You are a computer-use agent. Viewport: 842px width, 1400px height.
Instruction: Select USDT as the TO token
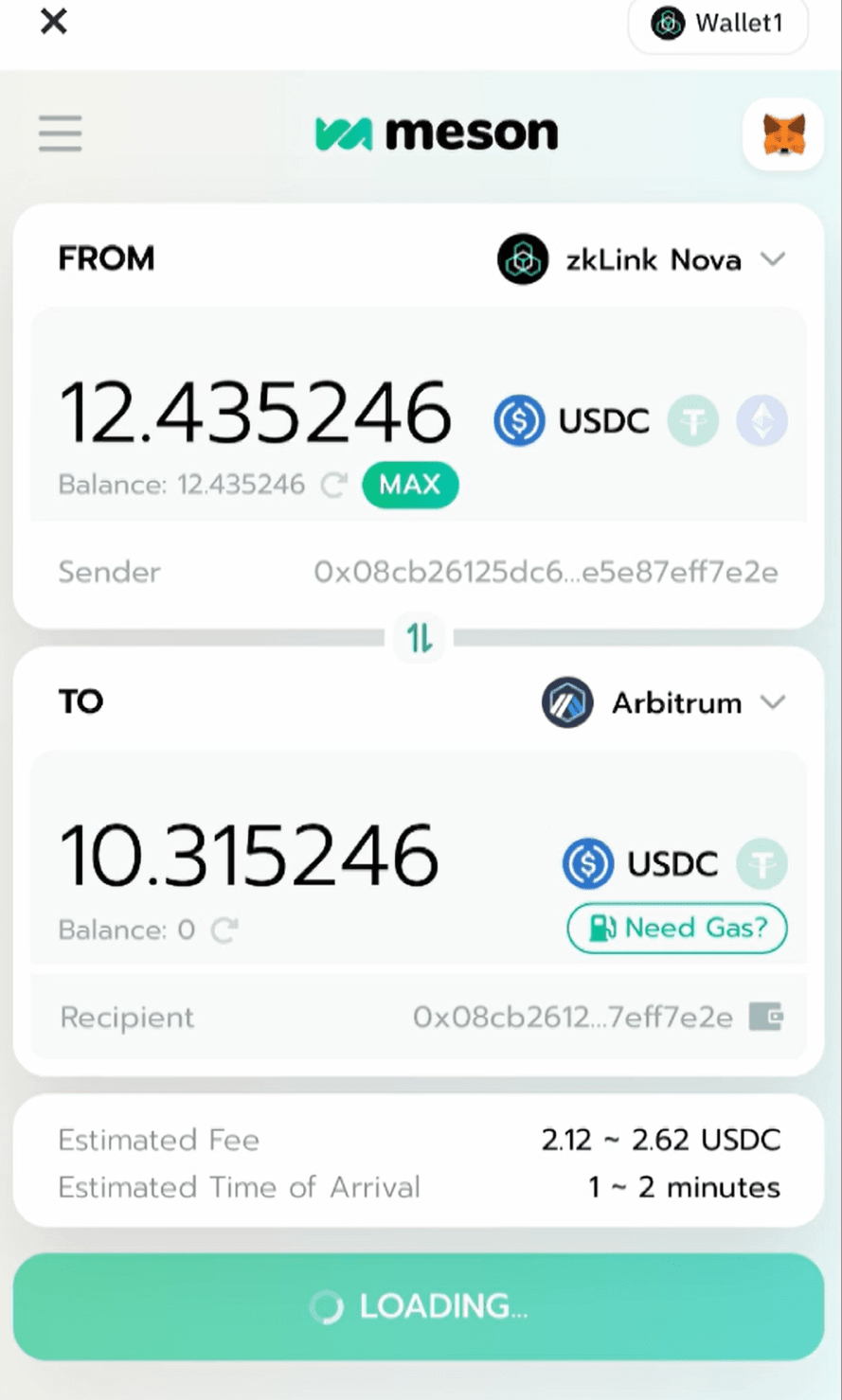[x=761, y=864]
